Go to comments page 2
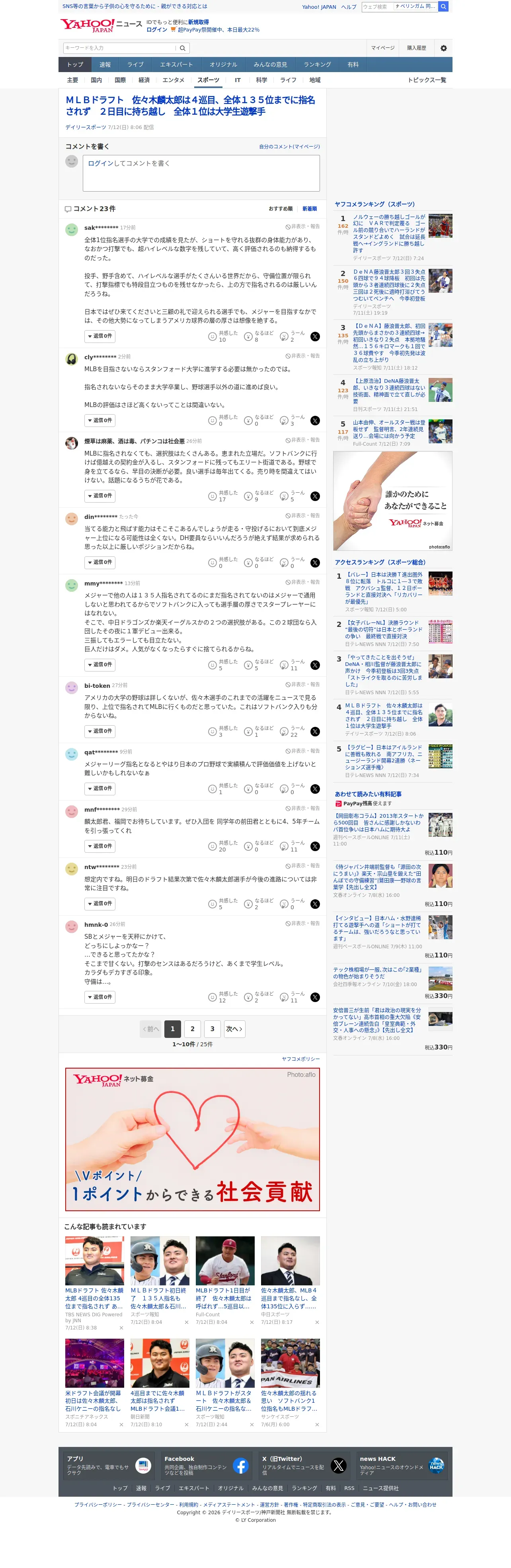The height and width of the screenshot is (1568, 511). (192, 1029)
